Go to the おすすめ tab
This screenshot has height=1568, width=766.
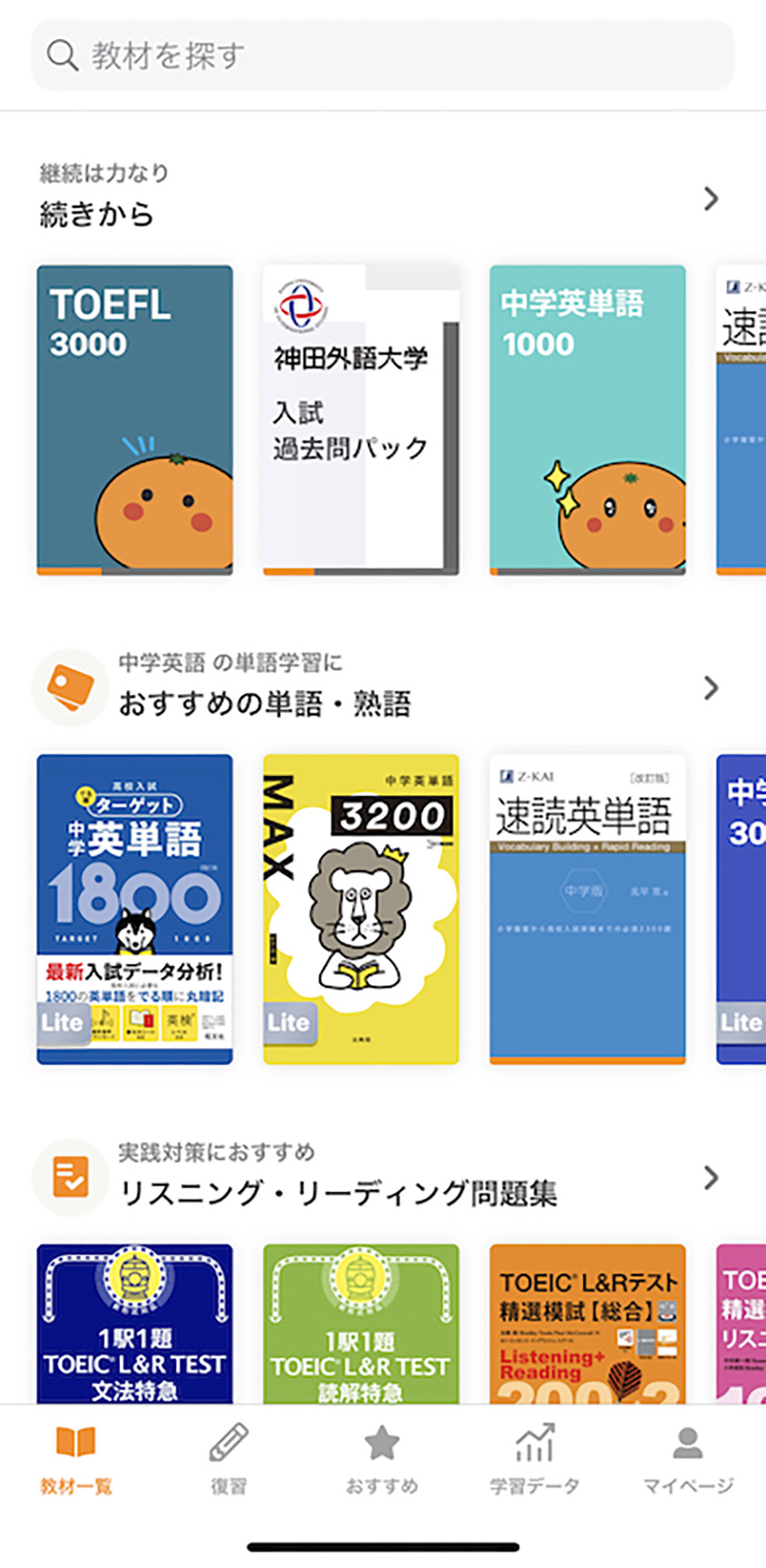tap(382, 1459)
